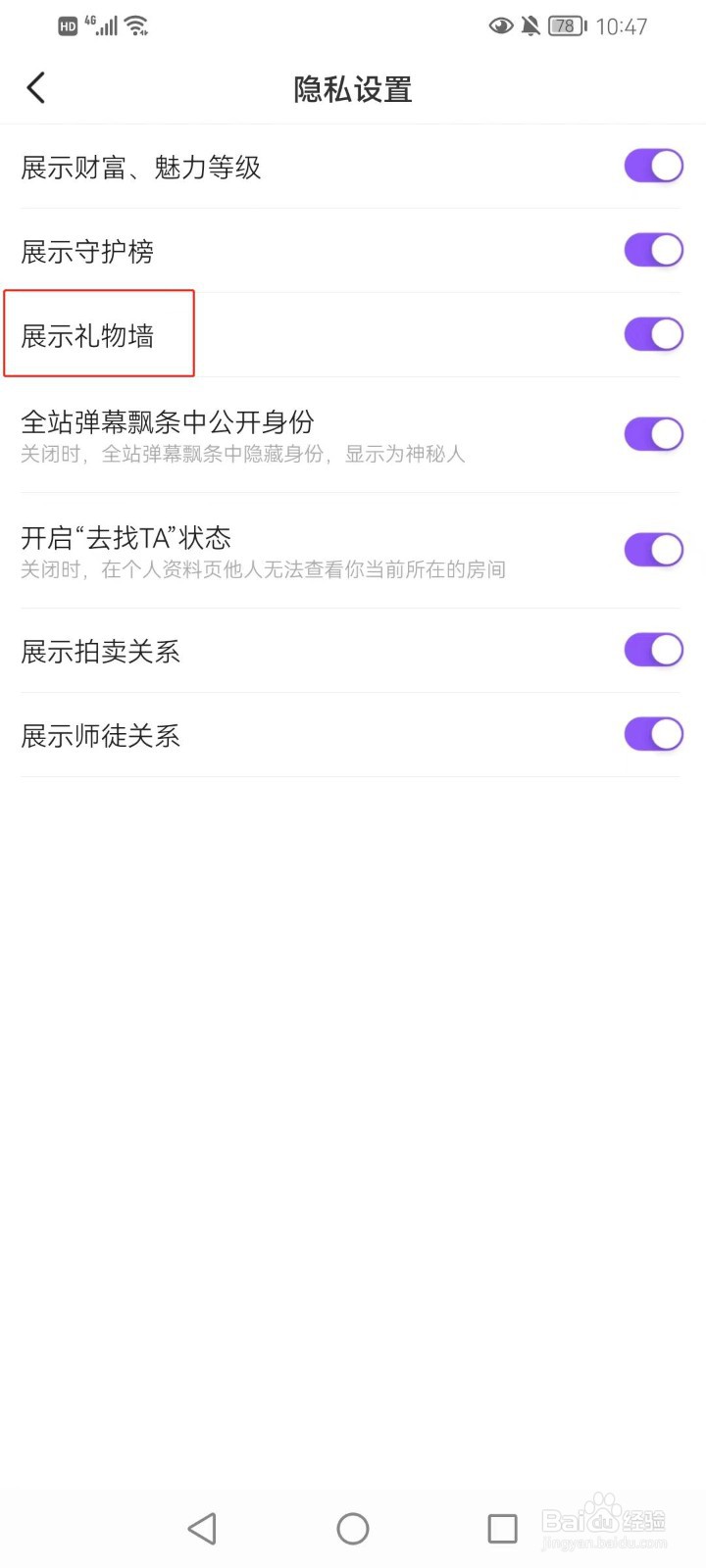The width and height of the screenshot is (706, 1568).
Task: Tap the system home button
Action: (x=353, y=1529)
